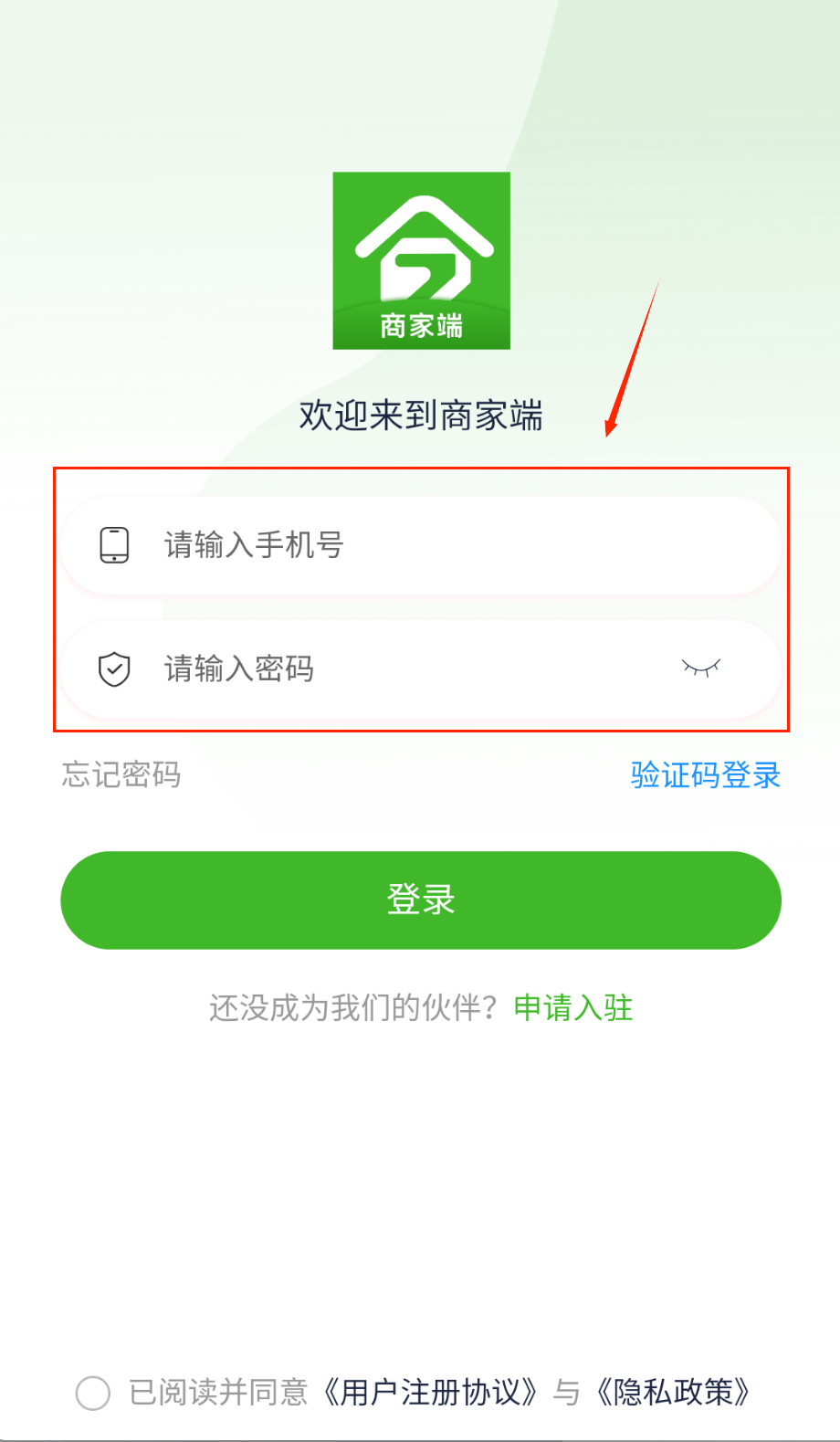
Task: Tap the green 登录 button
Action: coord(420,900)
